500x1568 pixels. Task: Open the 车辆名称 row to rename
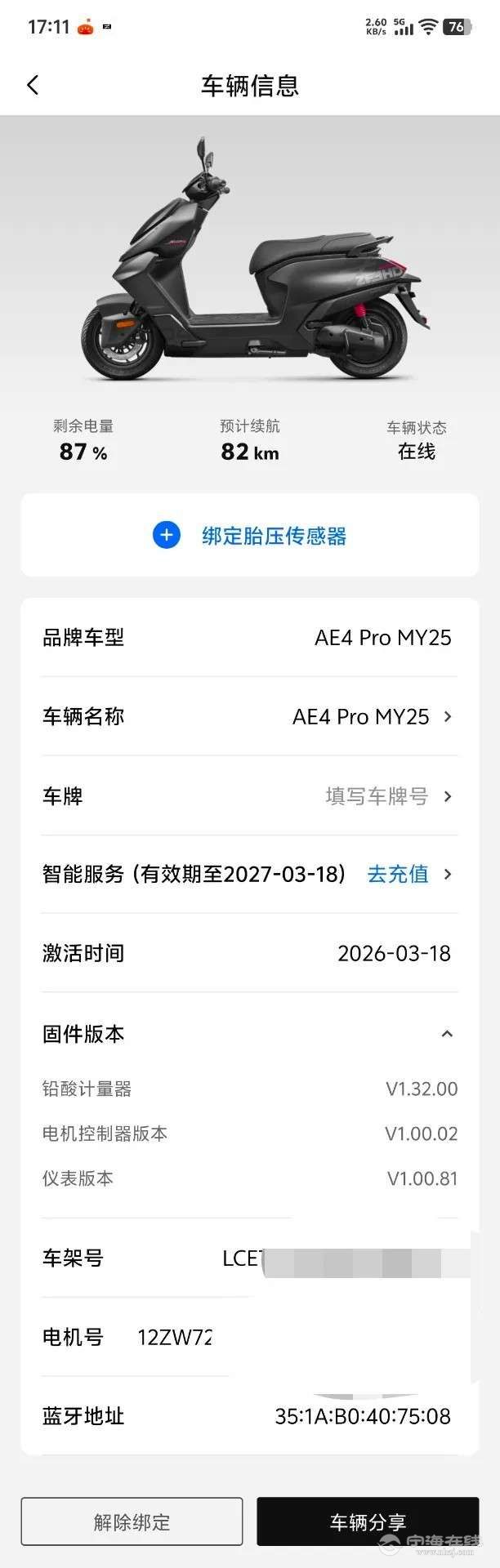tap(249, 717)
